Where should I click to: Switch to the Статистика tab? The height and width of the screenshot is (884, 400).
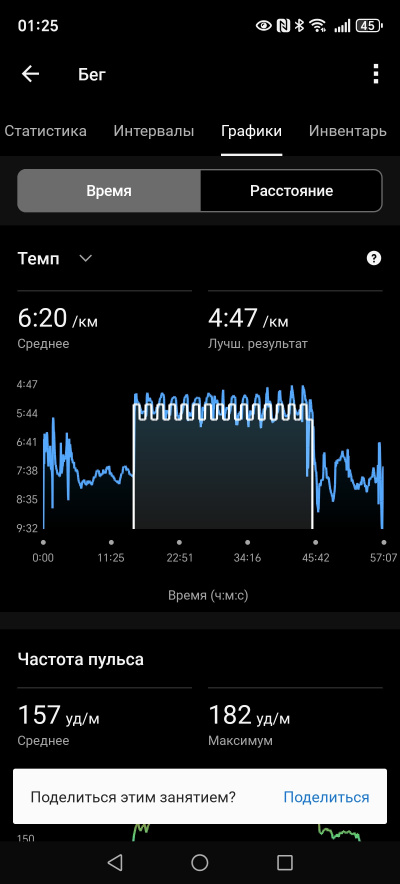pos(46,131)
